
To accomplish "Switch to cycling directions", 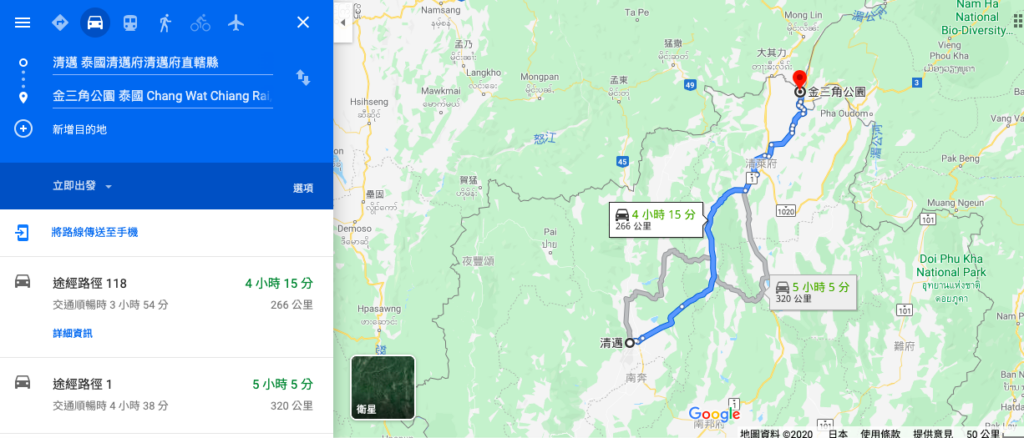I will pyautogui.click(x=200, y=22).
